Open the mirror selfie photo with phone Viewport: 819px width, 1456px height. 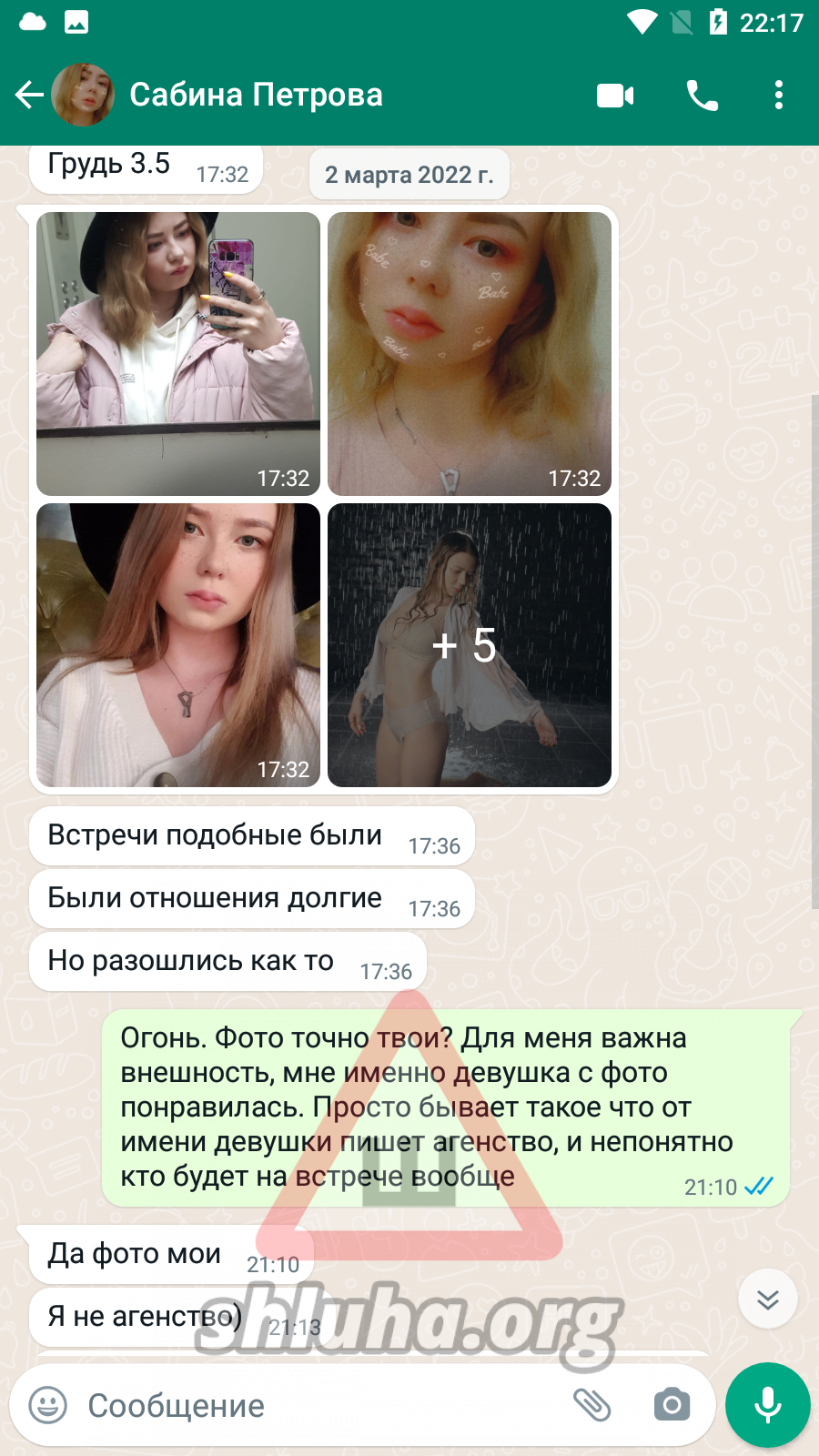tap(178, 353)
